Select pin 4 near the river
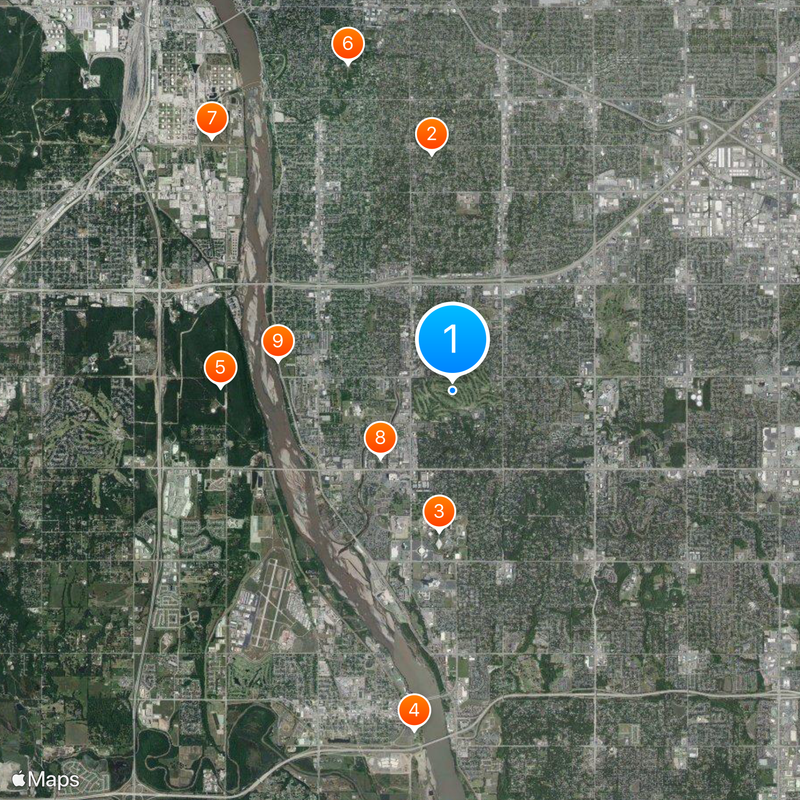The width and height of the screenshot is (800, 800). [x=414, y=711]
